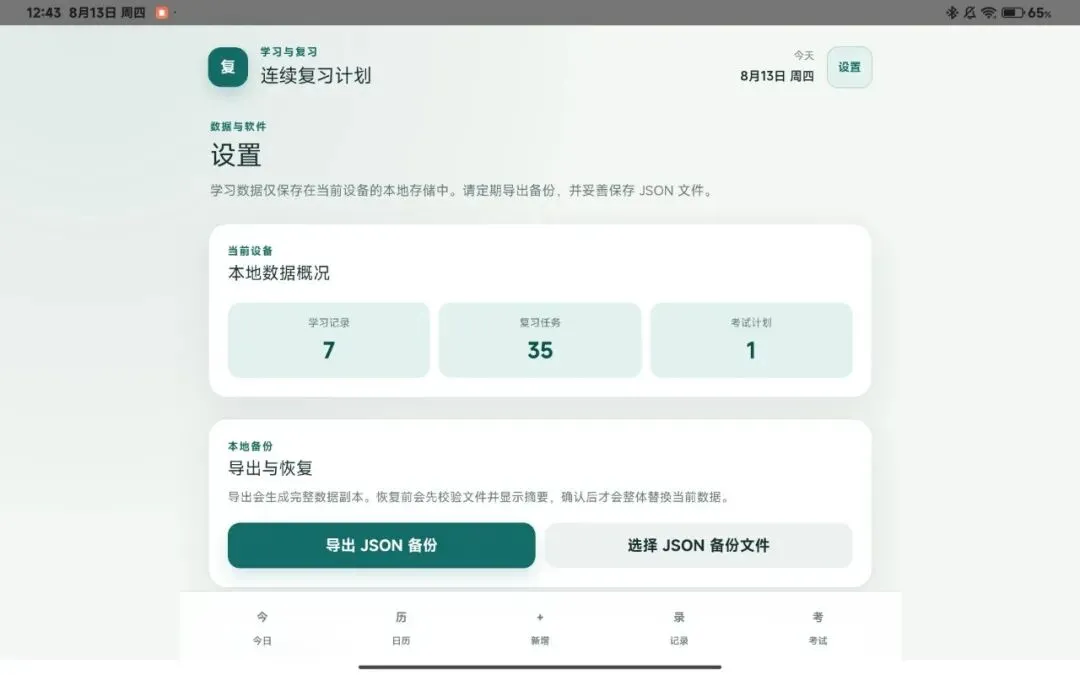
Task: Go to the 记录 tab
Action: coord(678,627)
